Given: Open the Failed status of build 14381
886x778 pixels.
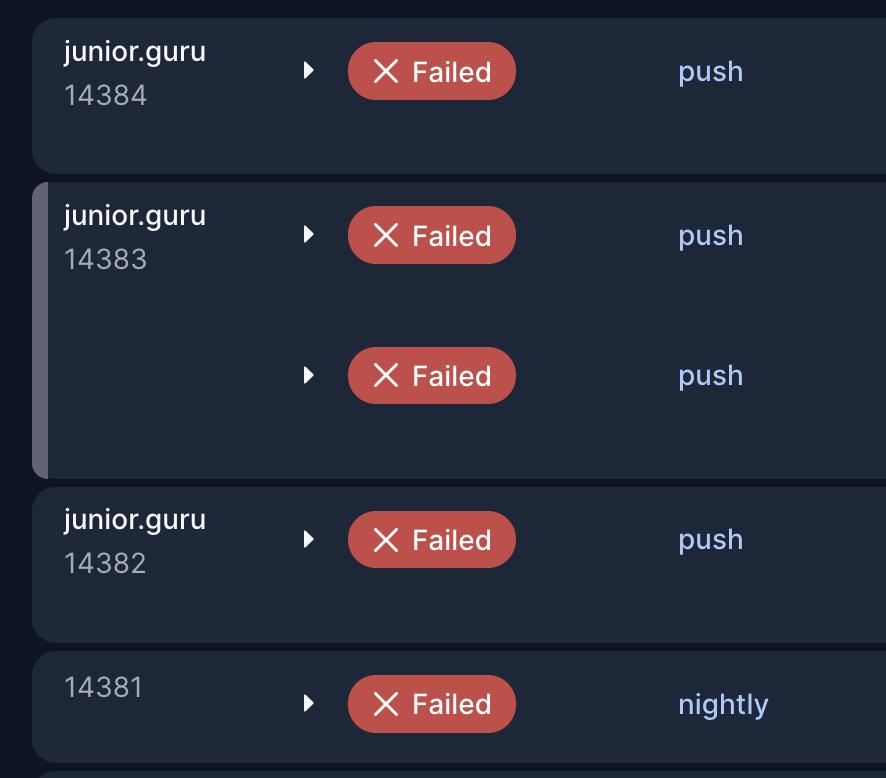Looking at the screenshot, I should coord(431,704).
